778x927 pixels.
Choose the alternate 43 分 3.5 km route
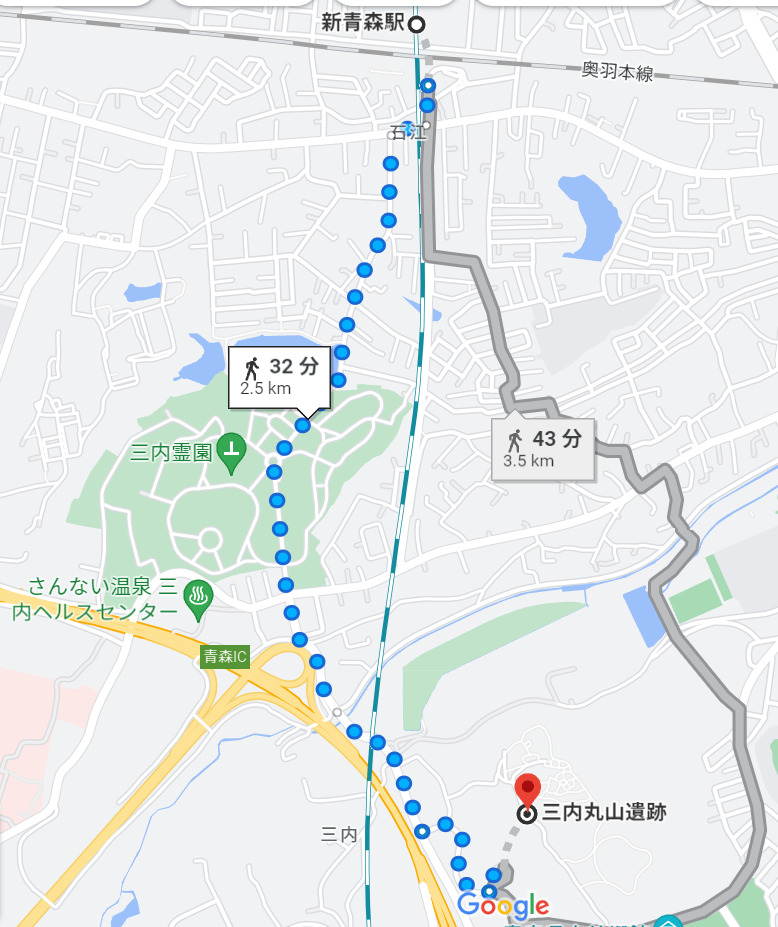click(543, 447)
